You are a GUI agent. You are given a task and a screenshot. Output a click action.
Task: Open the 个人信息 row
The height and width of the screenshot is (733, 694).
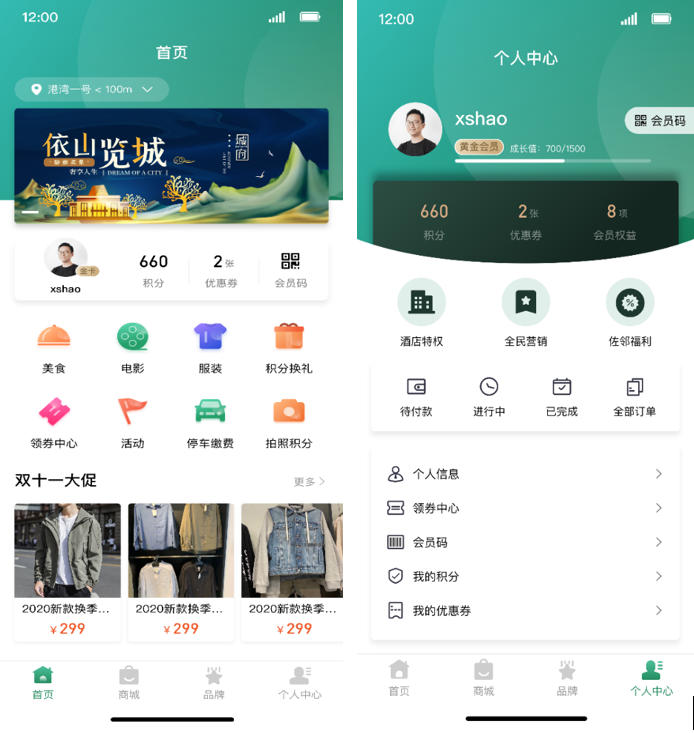tap(525, 474)
